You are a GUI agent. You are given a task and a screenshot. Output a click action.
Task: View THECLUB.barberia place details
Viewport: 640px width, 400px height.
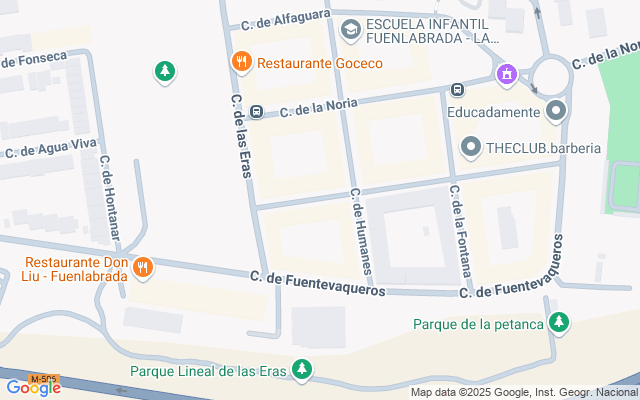[471, 148]
